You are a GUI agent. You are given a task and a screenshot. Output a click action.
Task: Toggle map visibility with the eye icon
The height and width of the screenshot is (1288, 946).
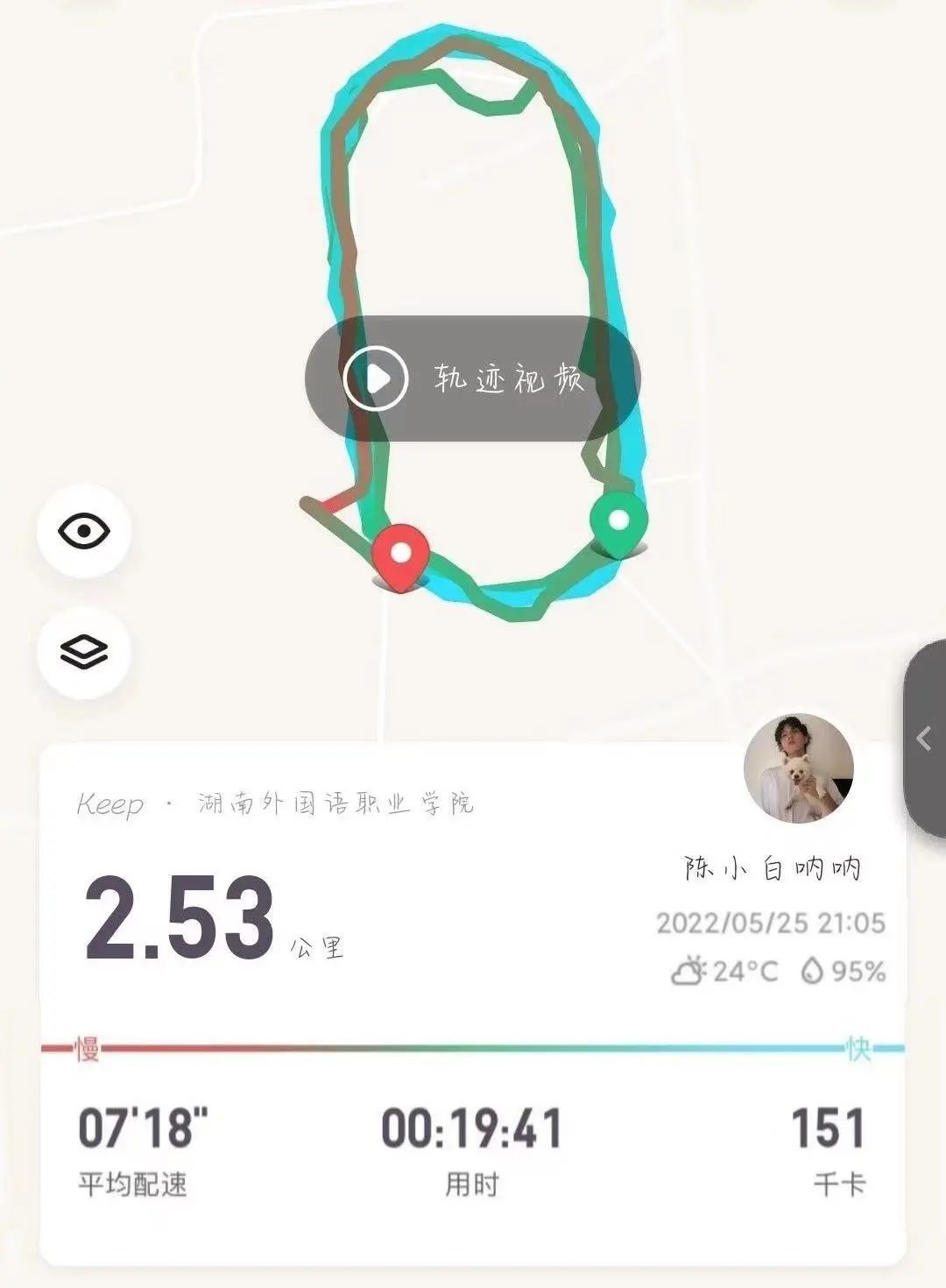pyautogui.click(x=84, y=530)
